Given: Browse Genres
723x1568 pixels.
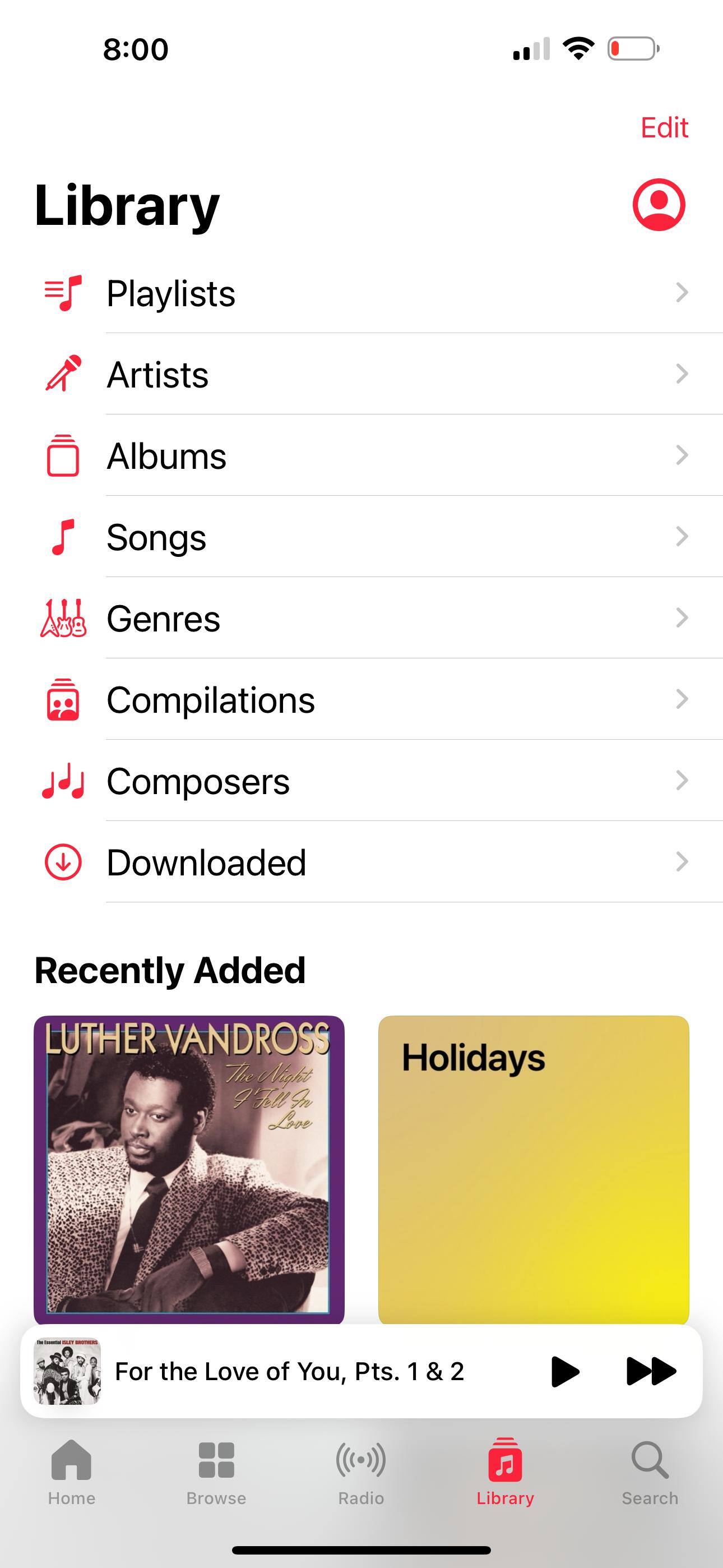Looking at the screenshot, I should tap(365, 619).
